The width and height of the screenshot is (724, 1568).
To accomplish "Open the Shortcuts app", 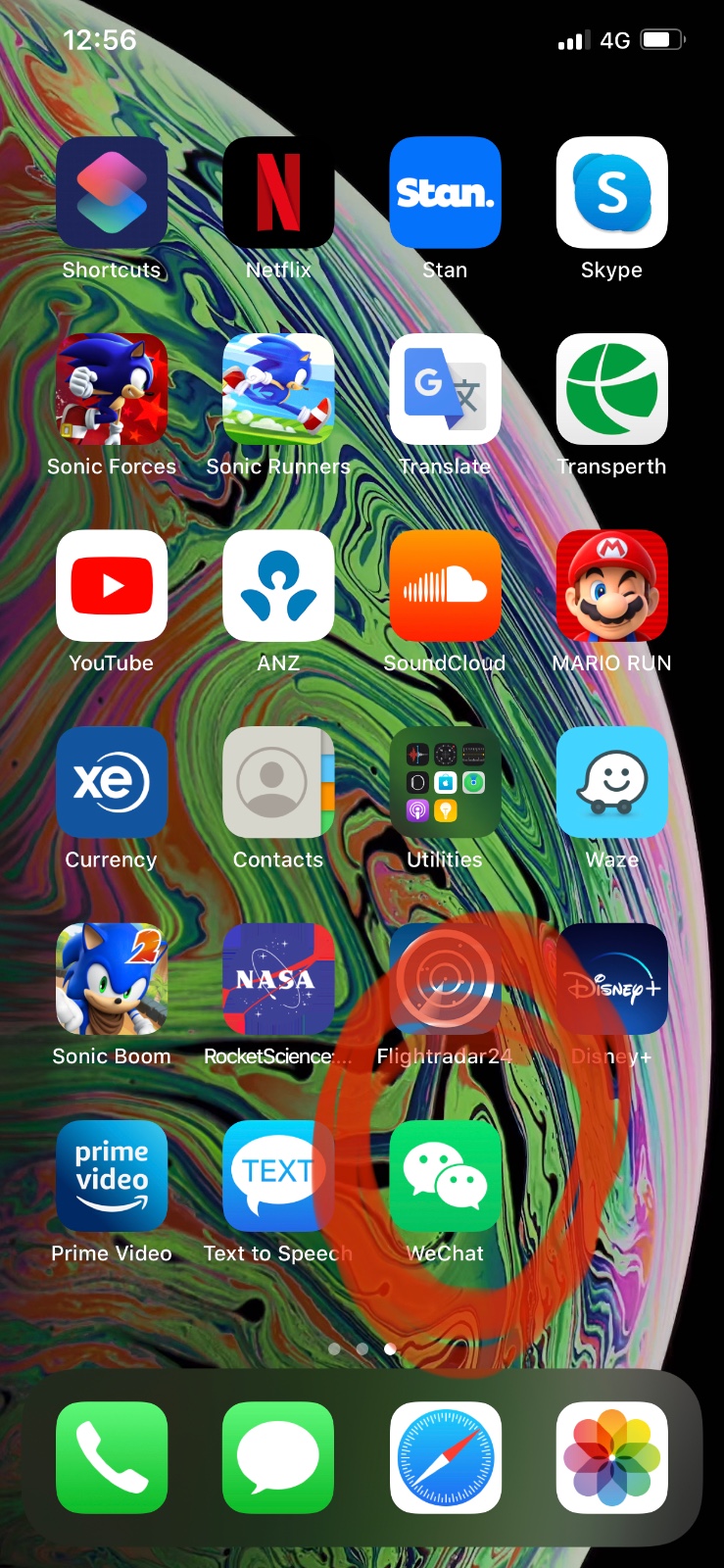I will (112, 192).
